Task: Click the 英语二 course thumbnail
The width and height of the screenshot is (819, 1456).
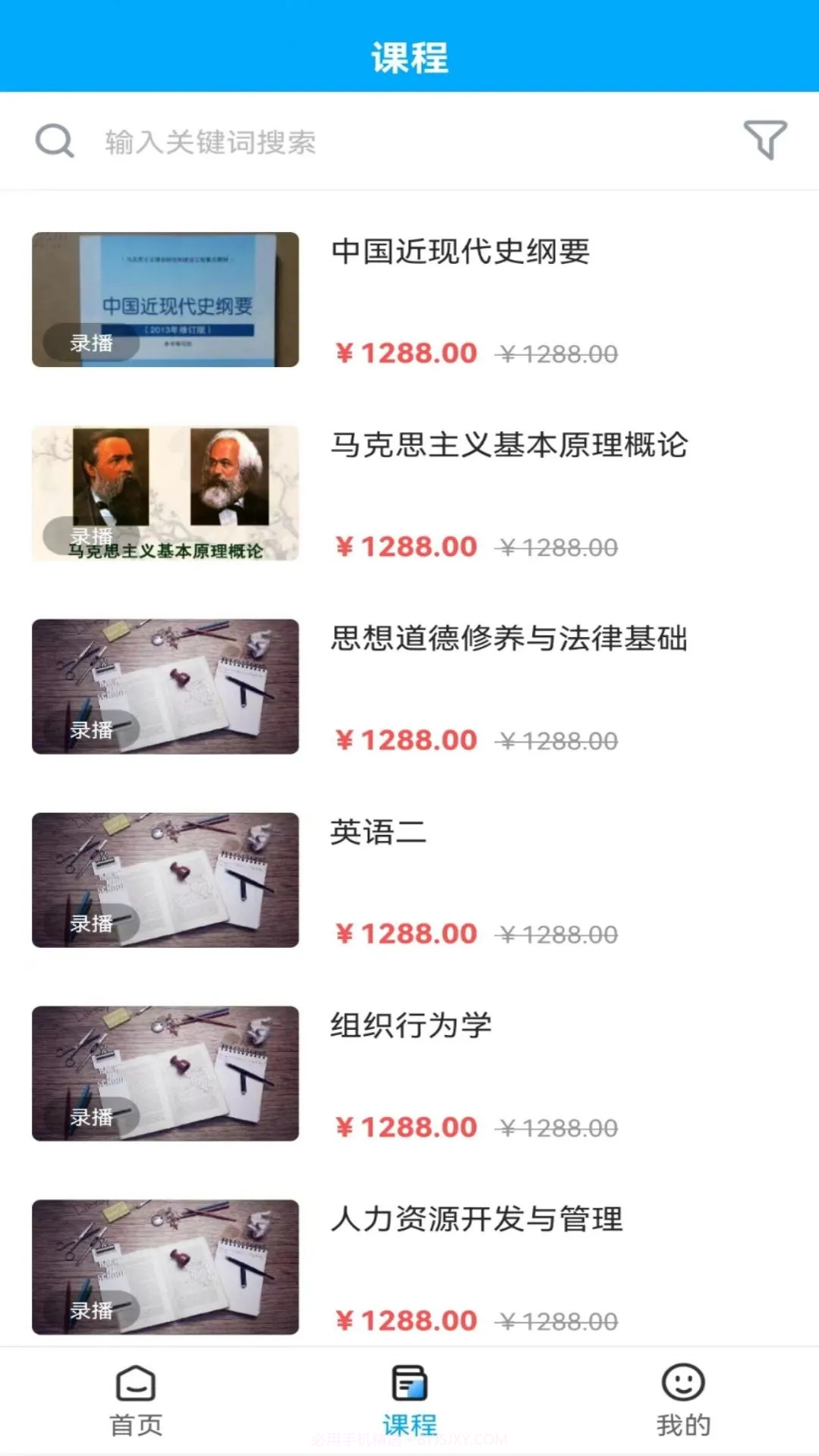Action: (164, 880)
